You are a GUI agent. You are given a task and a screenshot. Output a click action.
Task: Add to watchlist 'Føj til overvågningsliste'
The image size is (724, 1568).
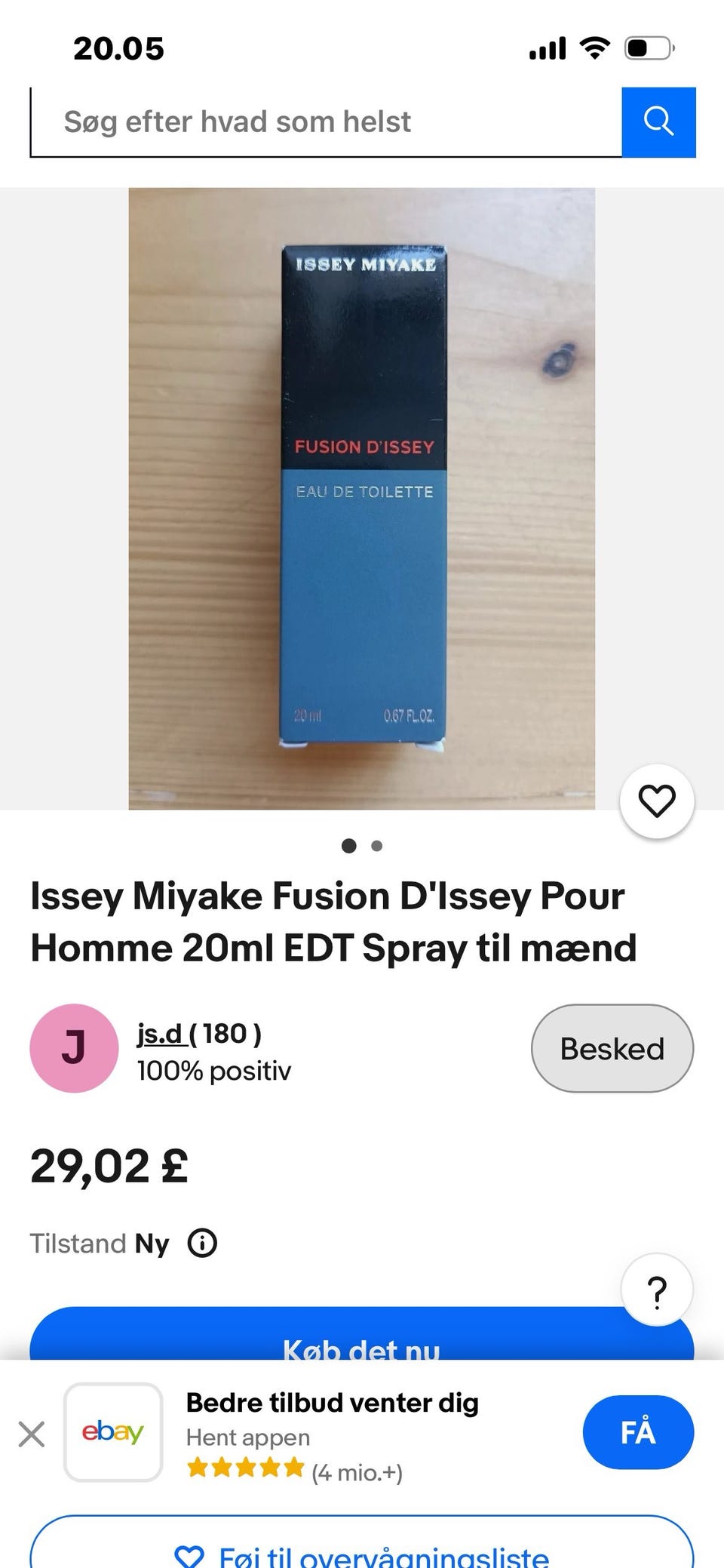point(361,1542)
